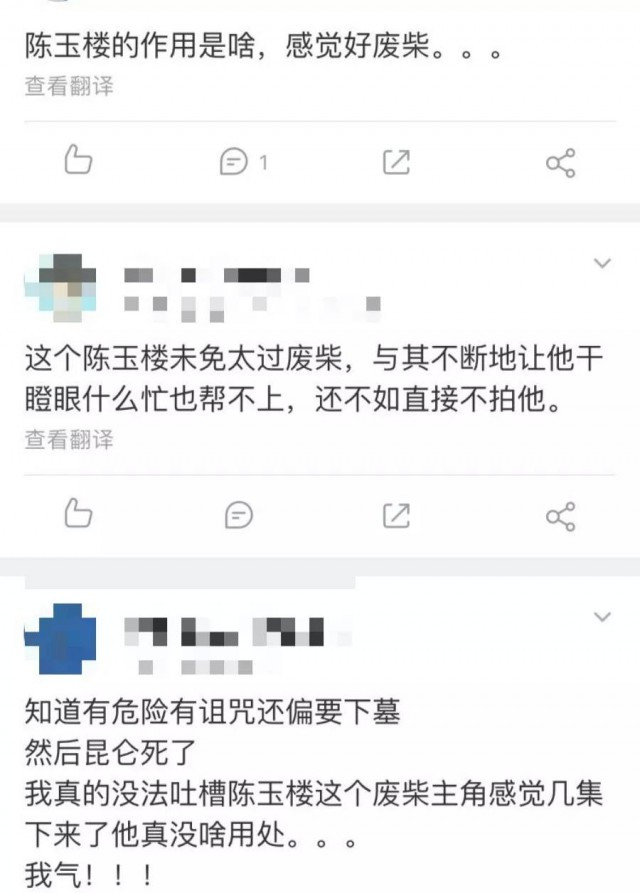This screenshot has height=893, width=640.
Task: Like the comment asking about 陈玉楼的作用
Action: click(78, 161)
